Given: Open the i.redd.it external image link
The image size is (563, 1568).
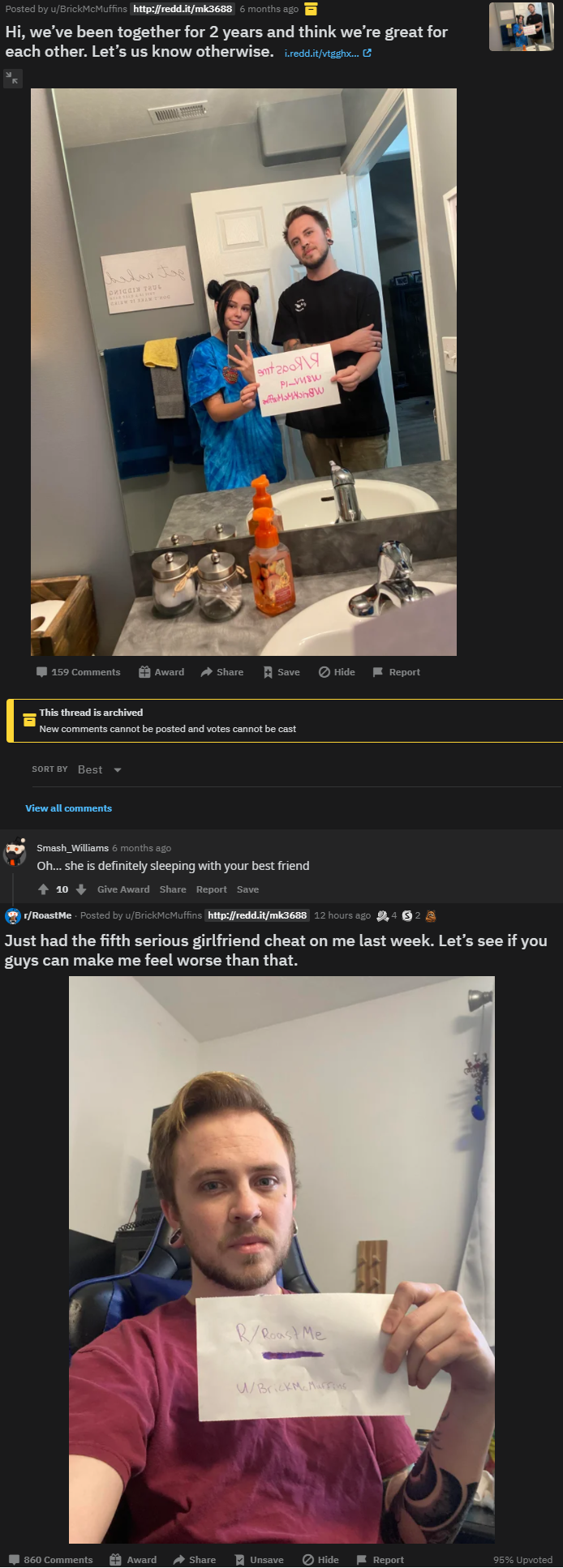Looking at the screenshot, I should (328, 54).
